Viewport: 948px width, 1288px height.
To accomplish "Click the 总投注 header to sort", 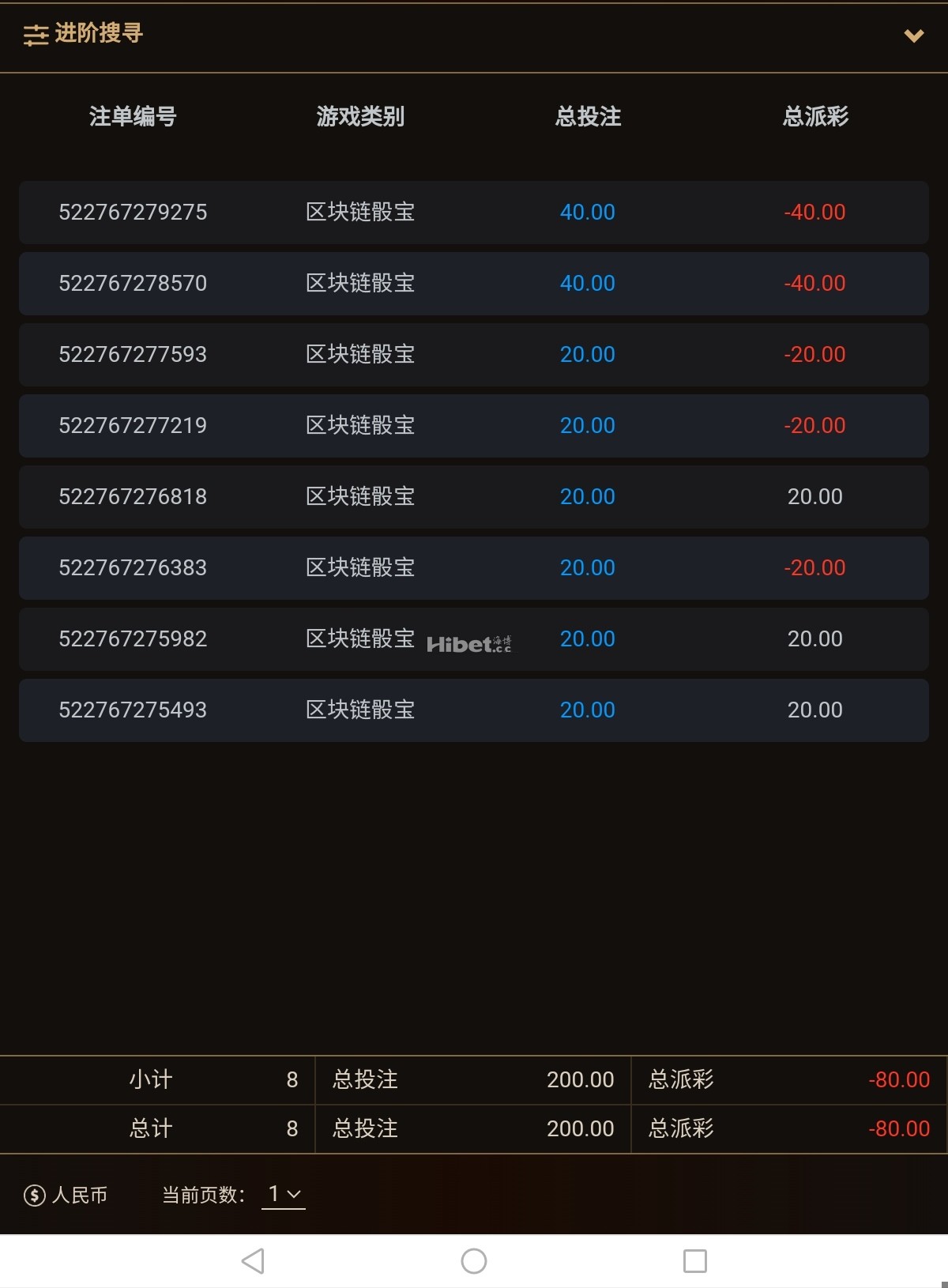I will [x=588, y=117].
